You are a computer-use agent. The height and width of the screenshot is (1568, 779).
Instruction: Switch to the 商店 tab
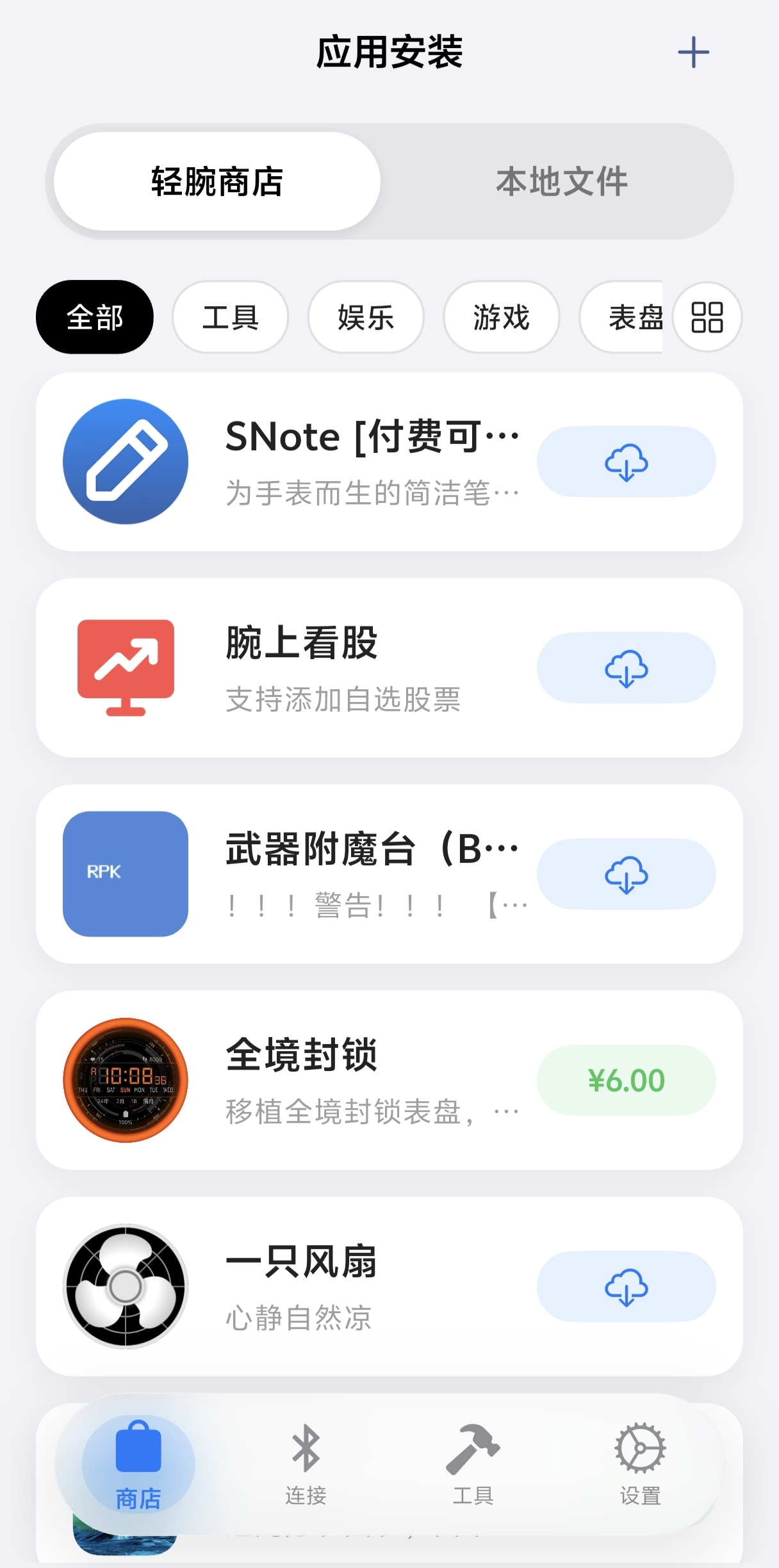click(x=138, y=1465)
